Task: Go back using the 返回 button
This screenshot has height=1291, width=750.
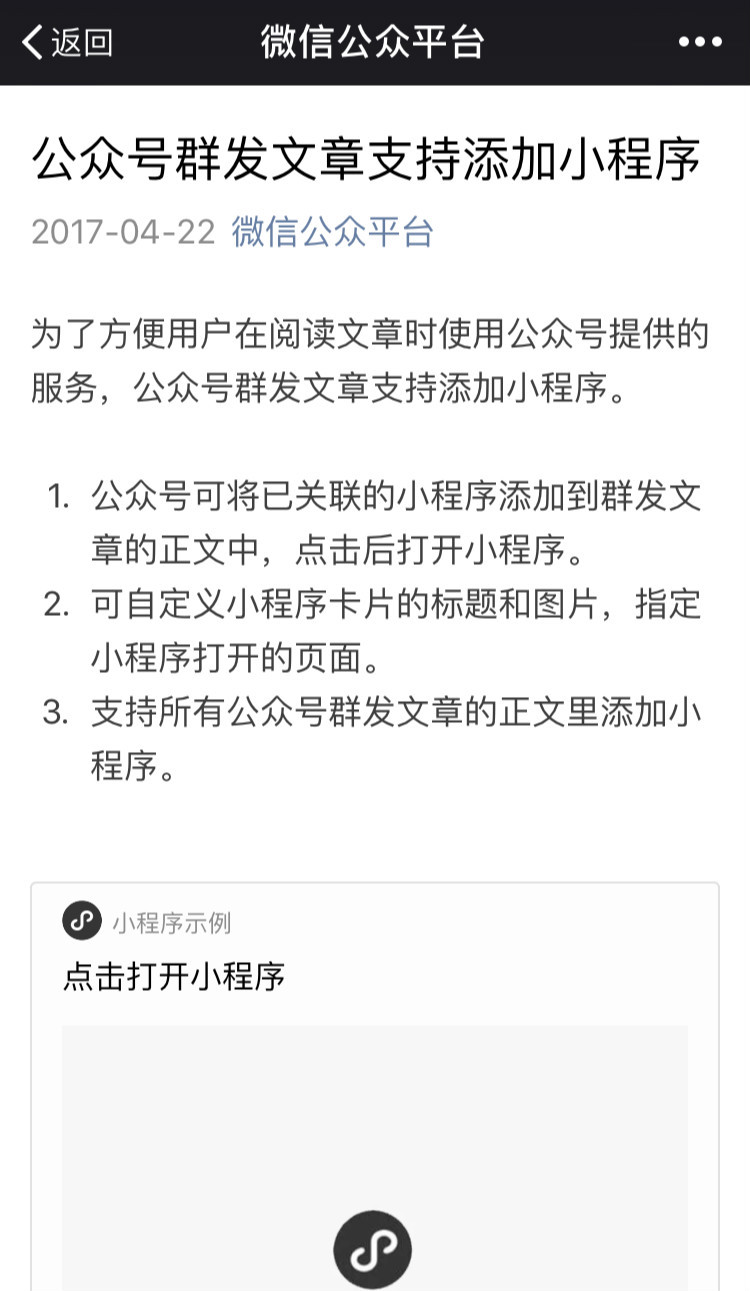Action: [67, 43]
